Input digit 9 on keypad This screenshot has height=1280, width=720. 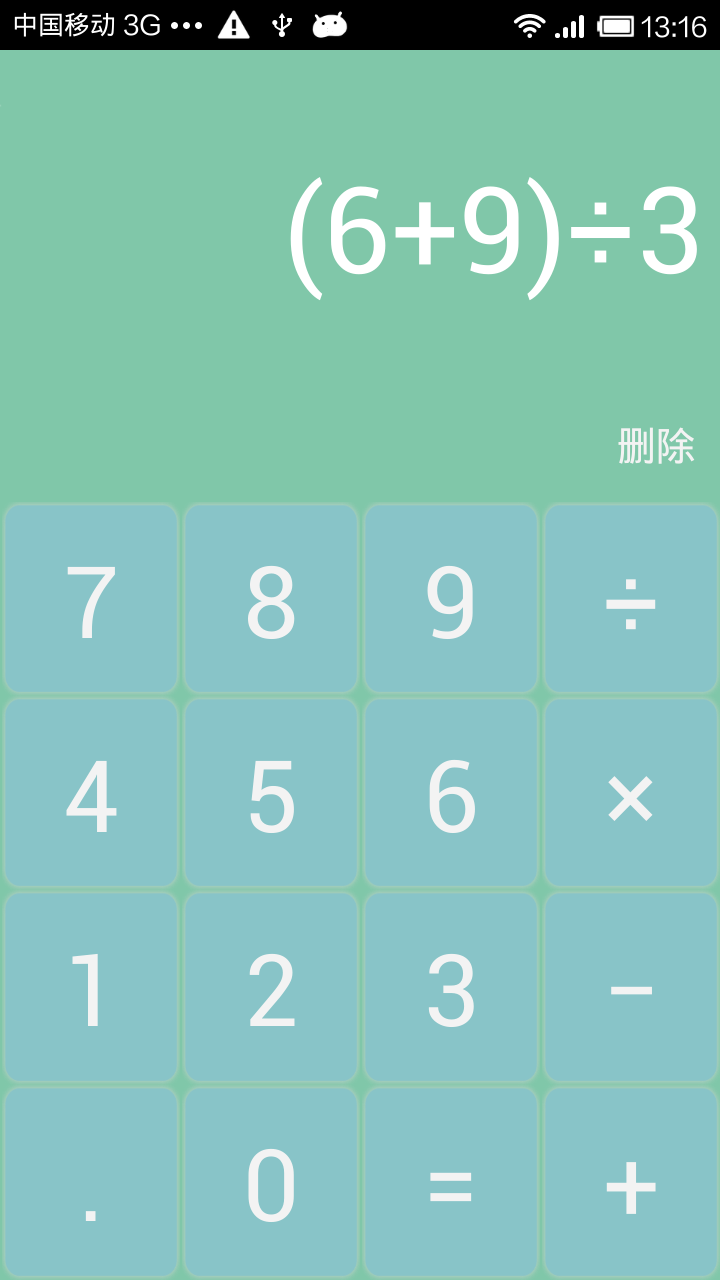[x=451, y=600]
